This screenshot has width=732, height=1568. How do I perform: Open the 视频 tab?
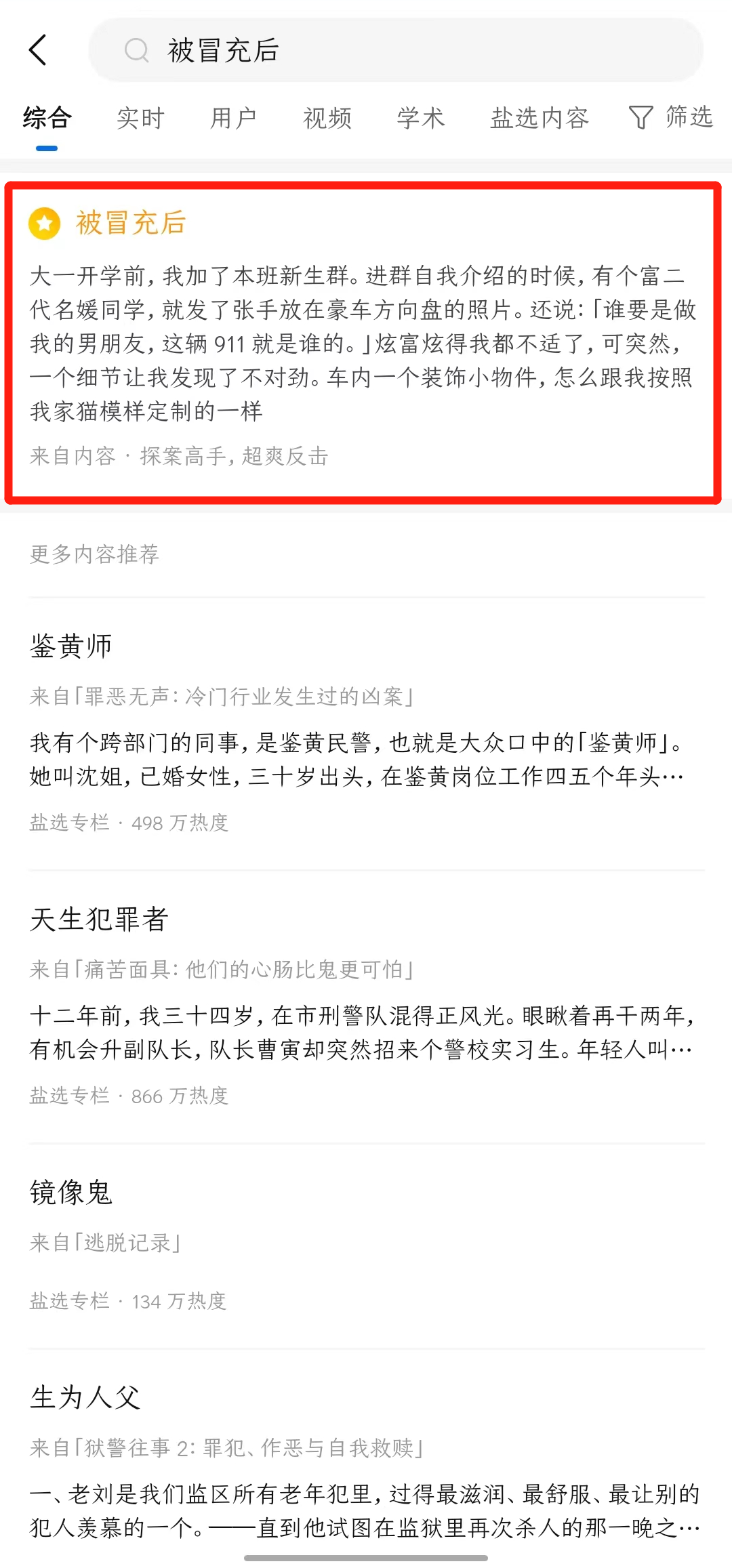point(327,118)
